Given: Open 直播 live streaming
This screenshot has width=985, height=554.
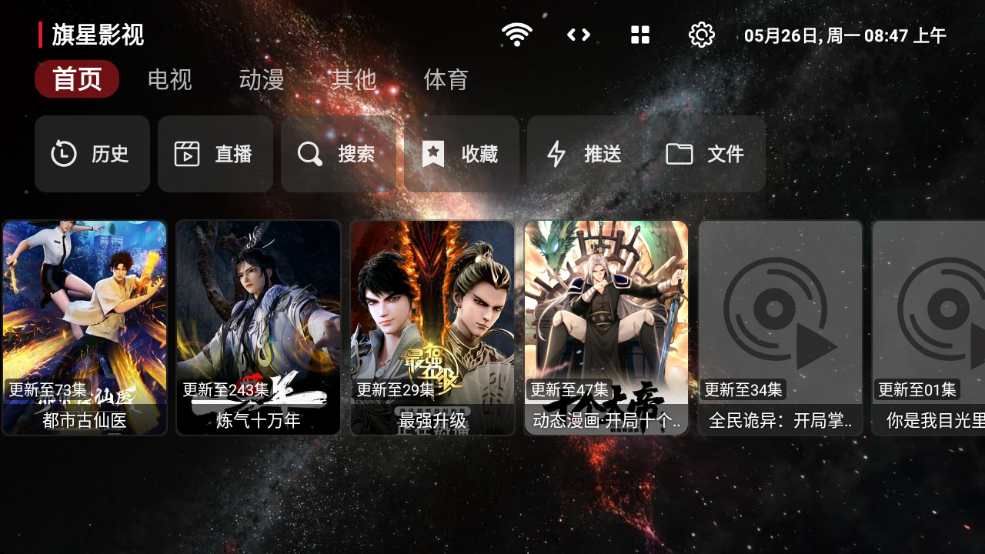Looking at the screenshot, I should (215, 154).
